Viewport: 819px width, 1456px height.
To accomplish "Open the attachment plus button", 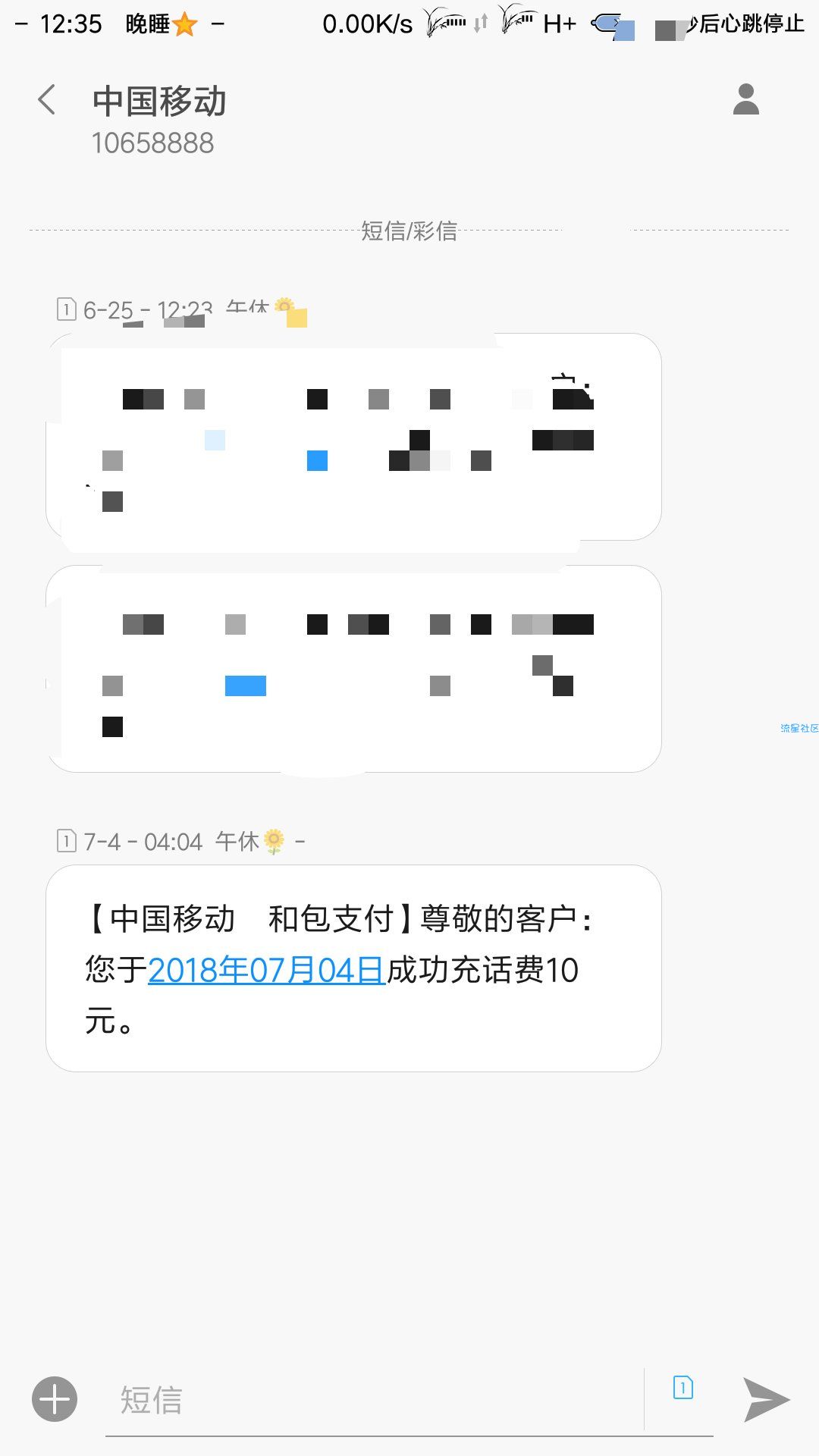I will click(55, 1399).
